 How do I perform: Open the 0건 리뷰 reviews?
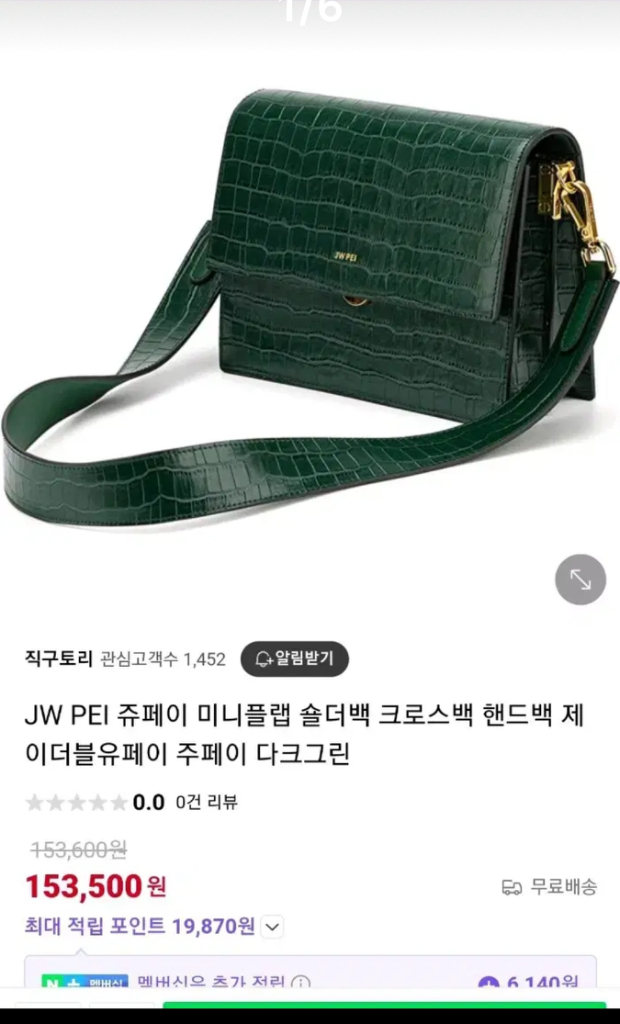[206, 802]
